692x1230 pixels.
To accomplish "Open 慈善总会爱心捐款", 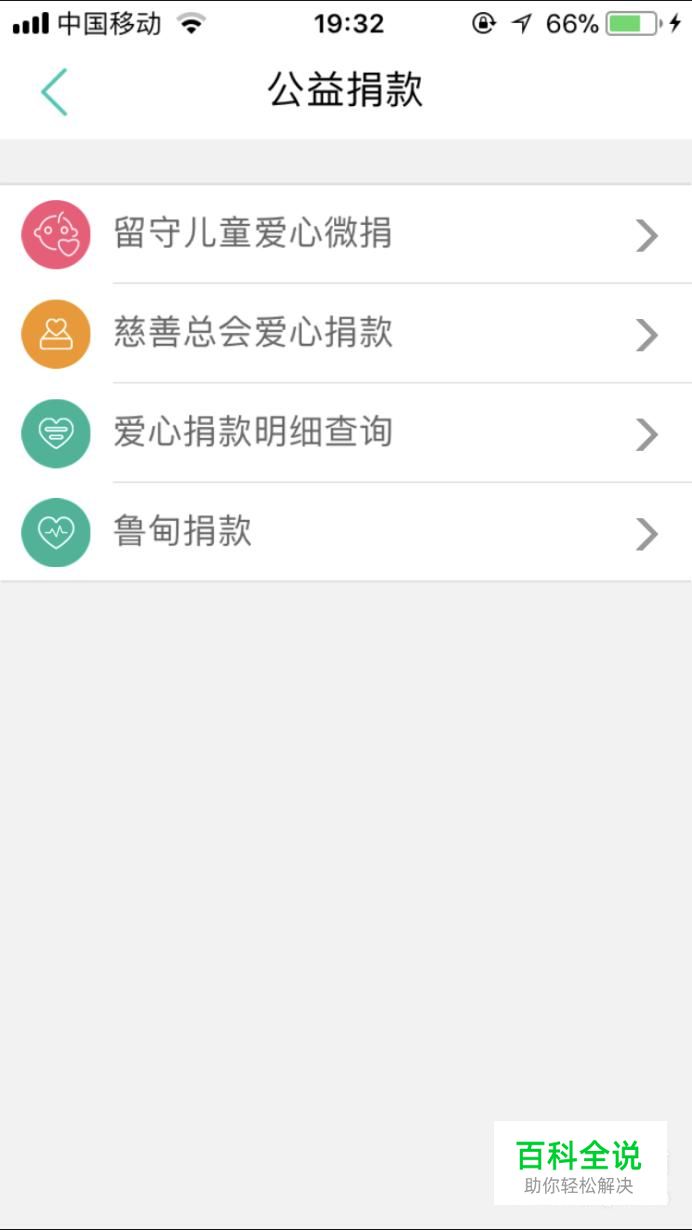I will [346, 333].
